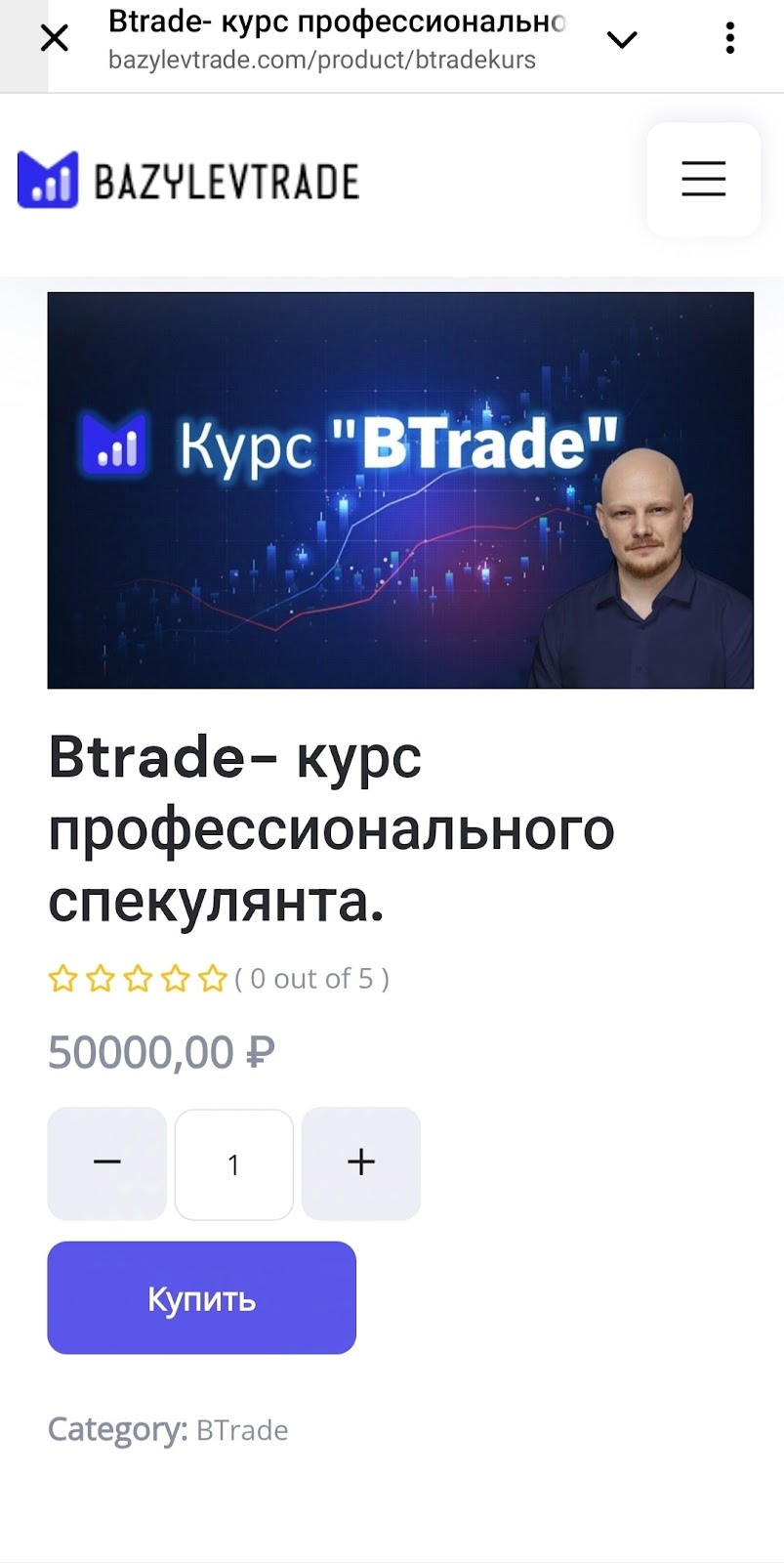The image size is (784, 1563).
Task: Open the hamburger navigation menu
Action: [x=703, y=179]
